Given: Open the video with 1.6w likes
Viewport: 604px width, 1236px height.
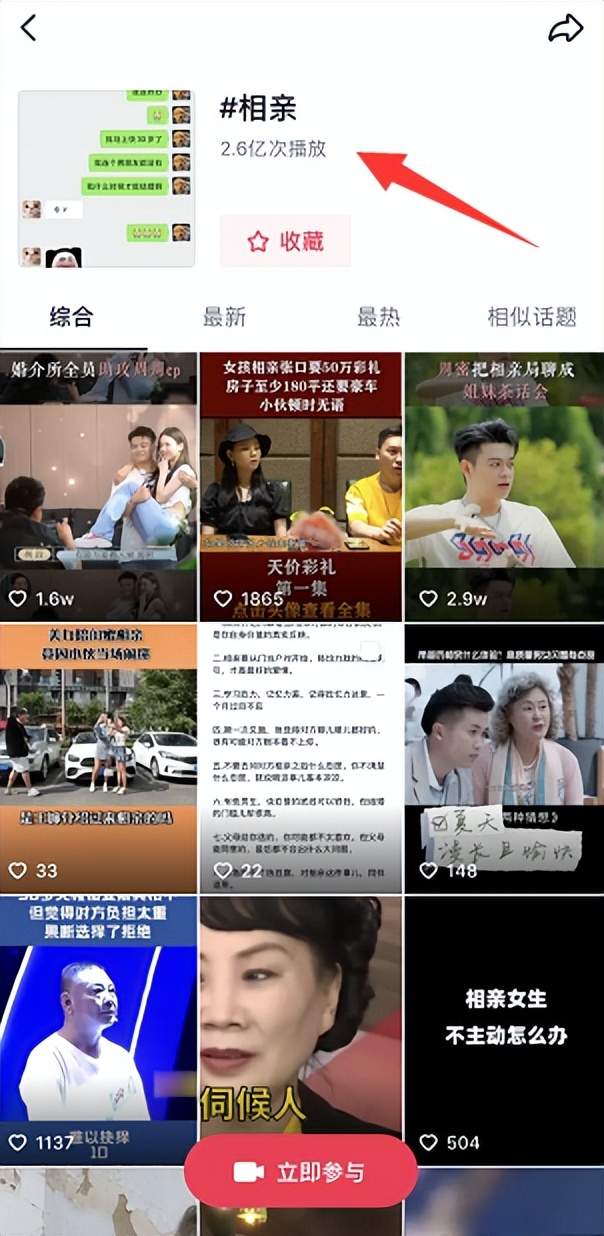Looking at the screenshot, I should pos(98,485).
